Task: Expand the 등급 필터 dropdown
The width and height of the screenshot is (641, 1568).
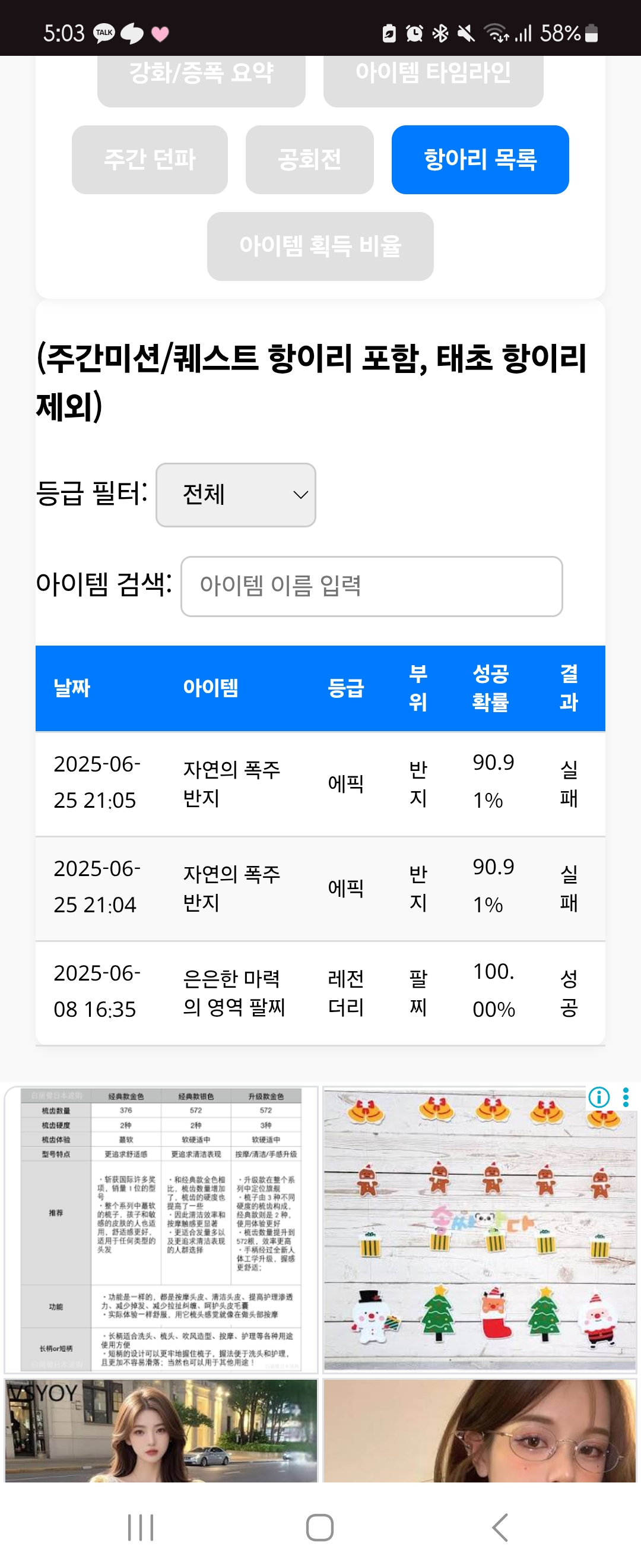Action: (236, 494)
